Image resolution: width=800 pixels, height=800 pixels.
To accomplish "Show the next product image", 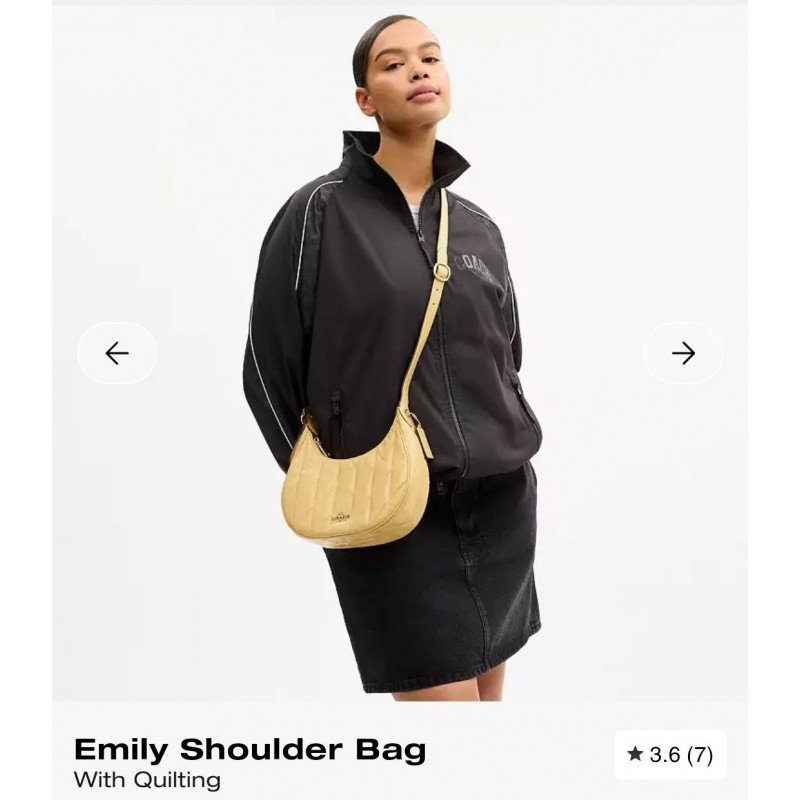I will point(683,353).
